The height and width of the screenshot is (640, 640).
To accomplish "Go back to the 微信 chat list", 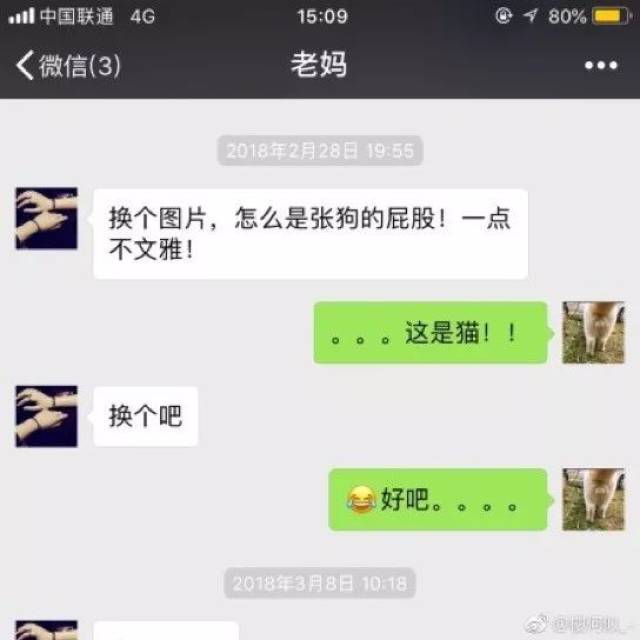I will (67, 67).
